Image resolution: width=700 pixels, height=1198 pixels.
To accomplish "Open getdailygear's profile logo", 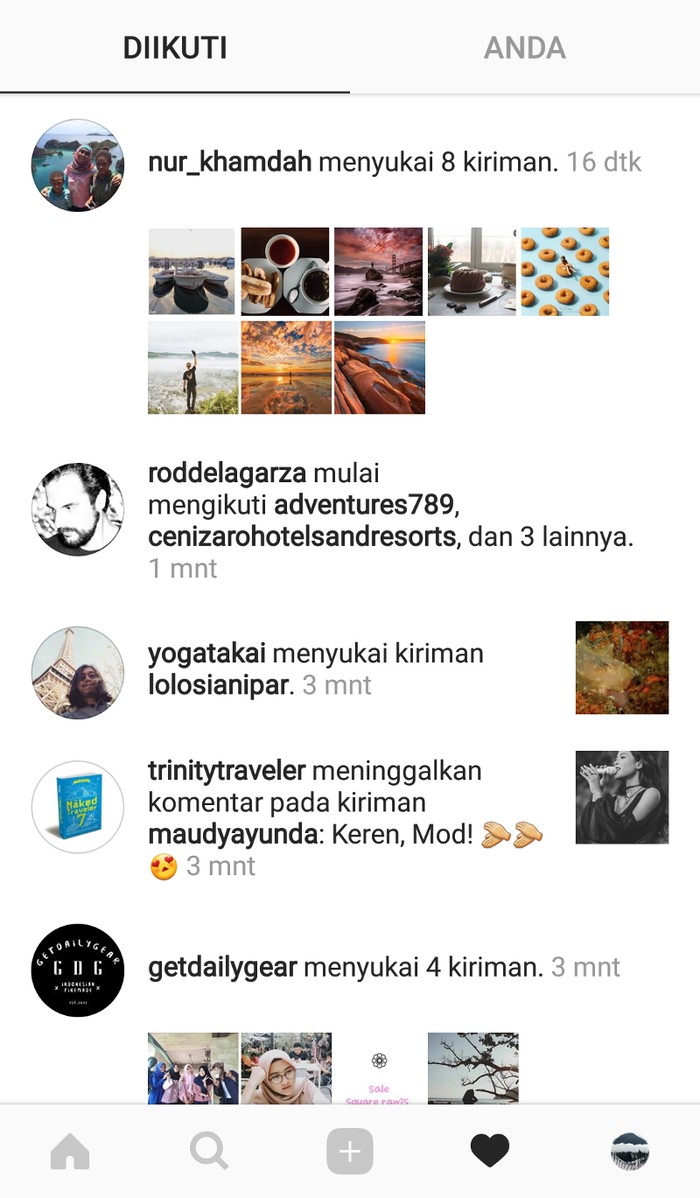I will tap(78, 970).
